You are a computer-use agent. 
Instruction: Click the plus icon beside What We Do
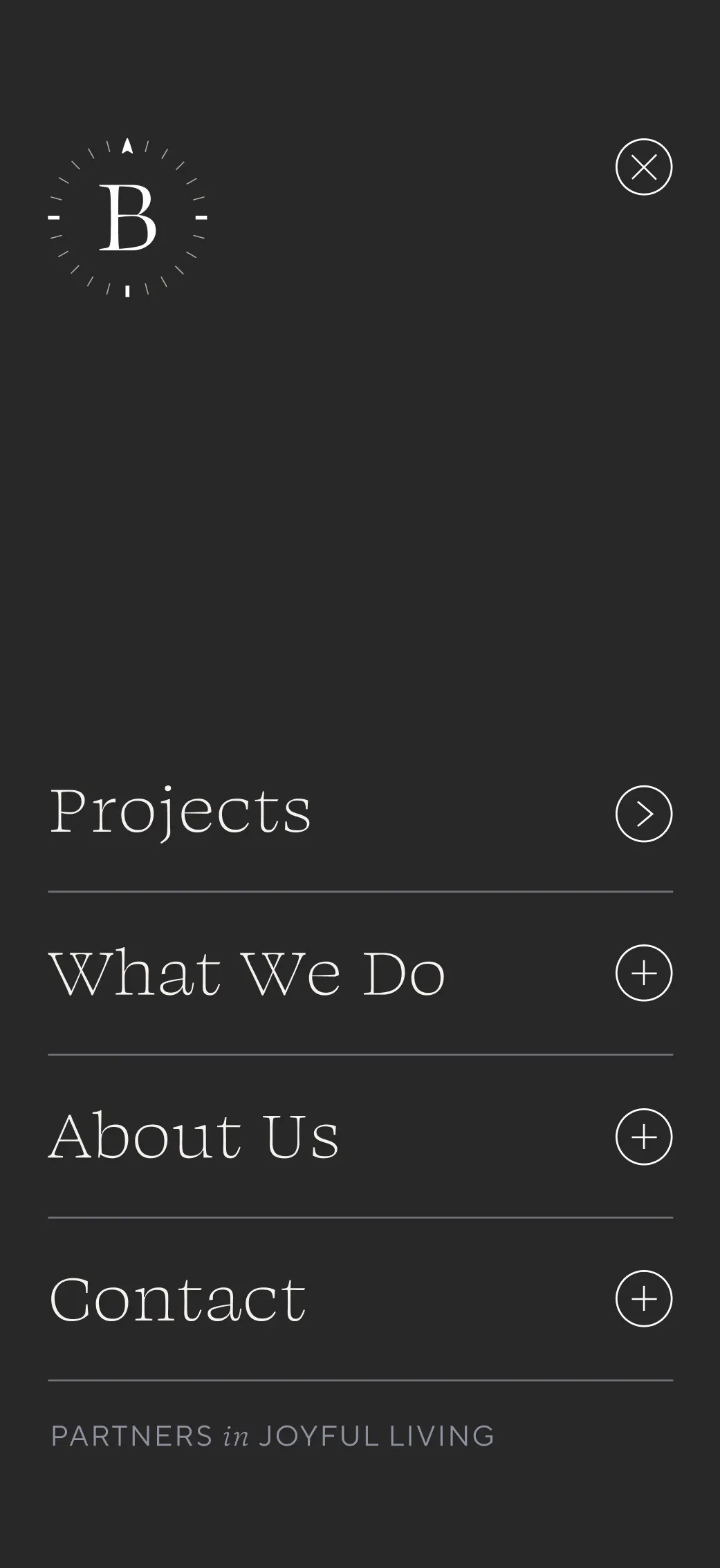643,972
